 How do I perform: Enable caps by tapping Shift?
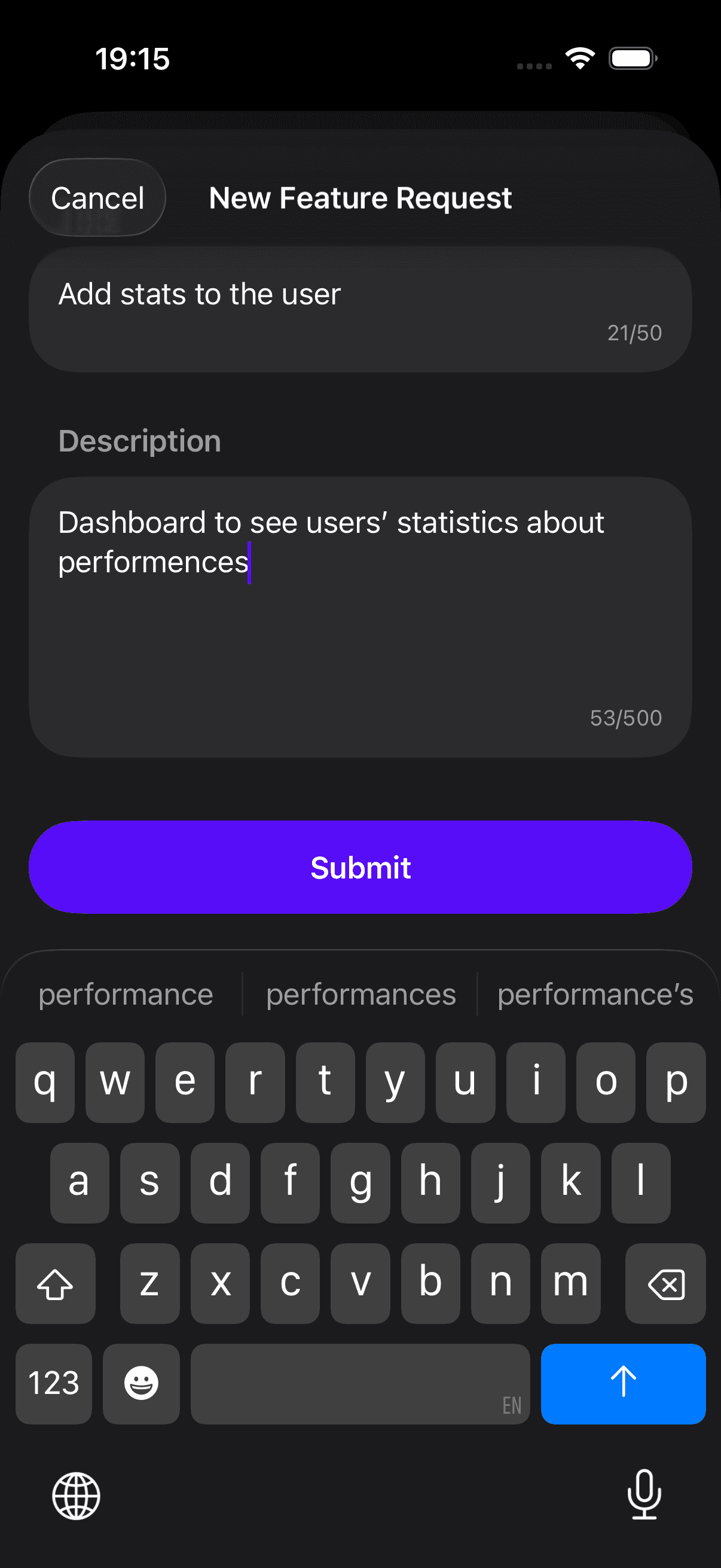56,1285
